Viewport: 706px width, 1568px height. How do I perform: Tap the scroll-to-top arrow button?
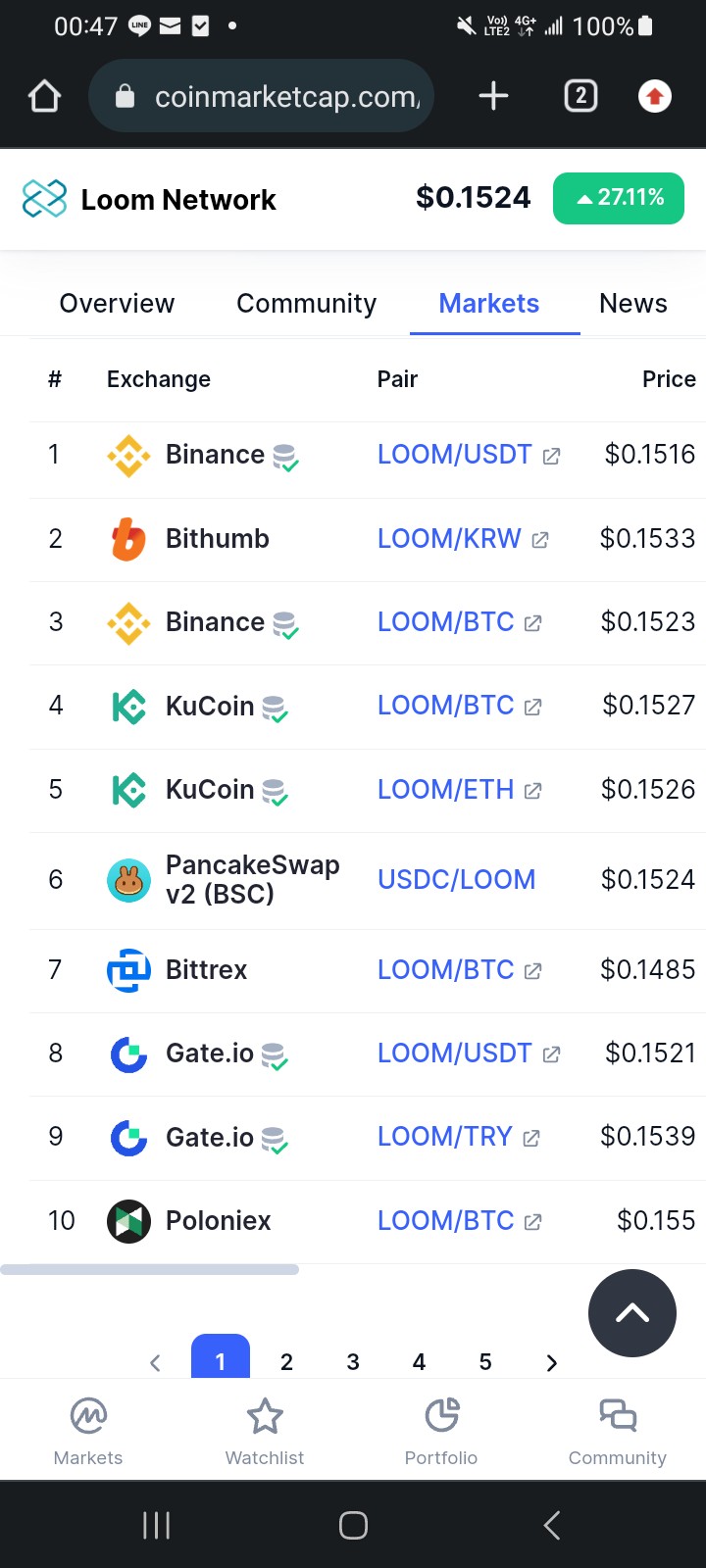632,1313
